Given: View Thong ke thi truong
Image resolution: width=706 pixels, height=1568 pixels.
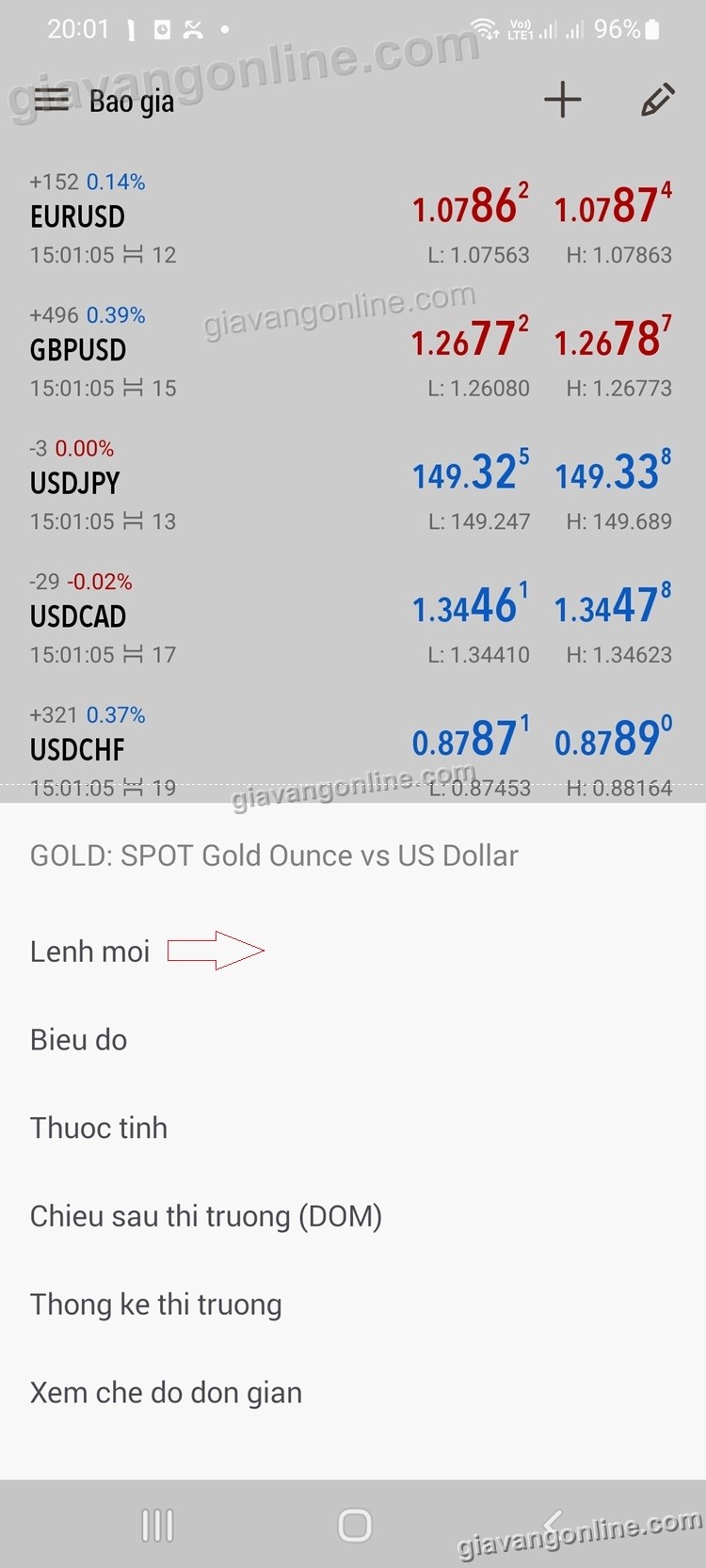Looking at the screenshot, I should pyautogui.click(x=156, y=1304).
